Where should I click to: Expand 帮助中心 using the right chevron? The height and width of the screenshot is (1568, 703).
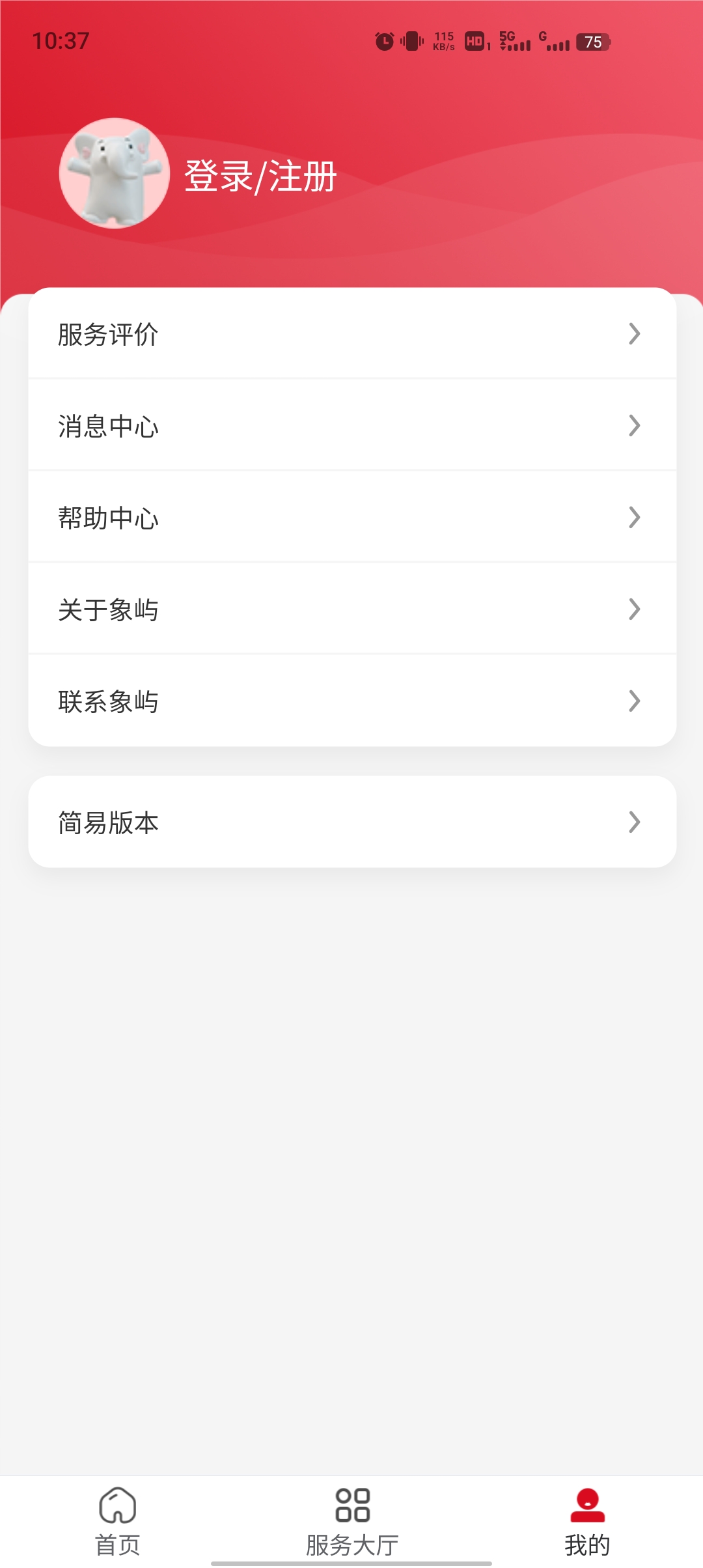[633, 517]
